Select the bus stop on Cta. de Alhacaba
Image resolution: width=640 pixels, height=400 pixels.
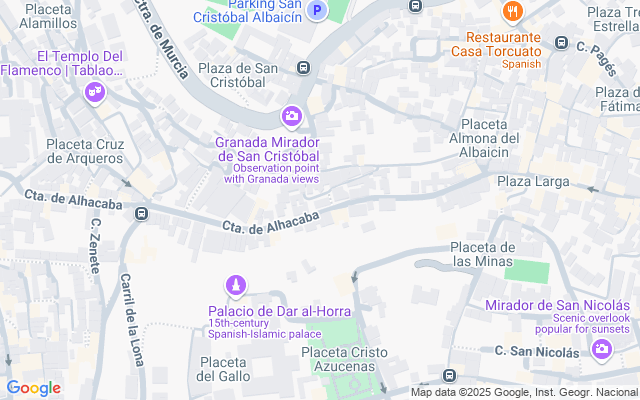142,213
